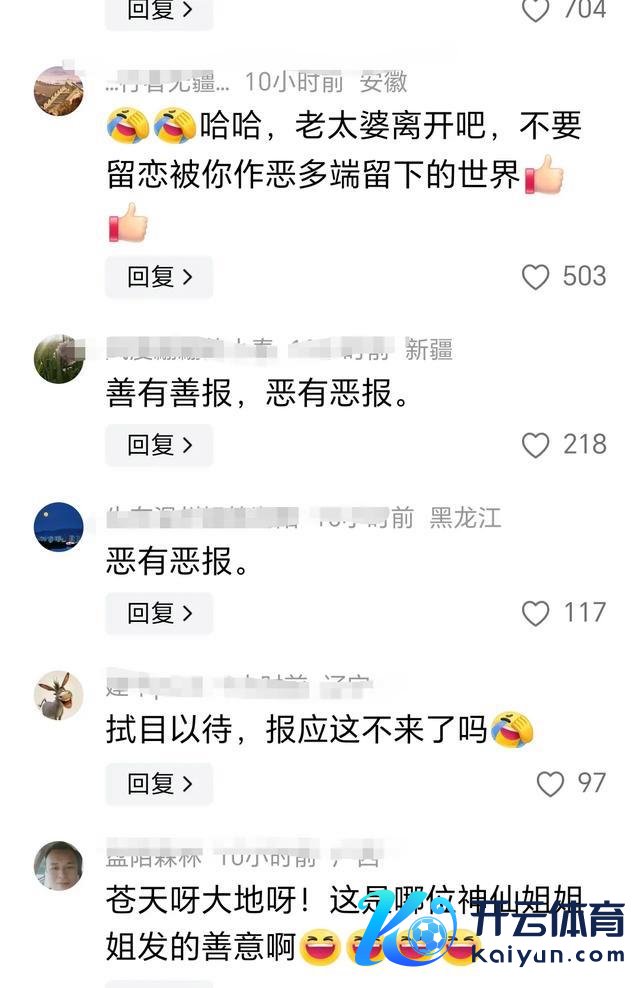This screenshot has height=988, width=640.
Task: Open the donkey avatar next to 拭目以待
Action: click(58, 695)
